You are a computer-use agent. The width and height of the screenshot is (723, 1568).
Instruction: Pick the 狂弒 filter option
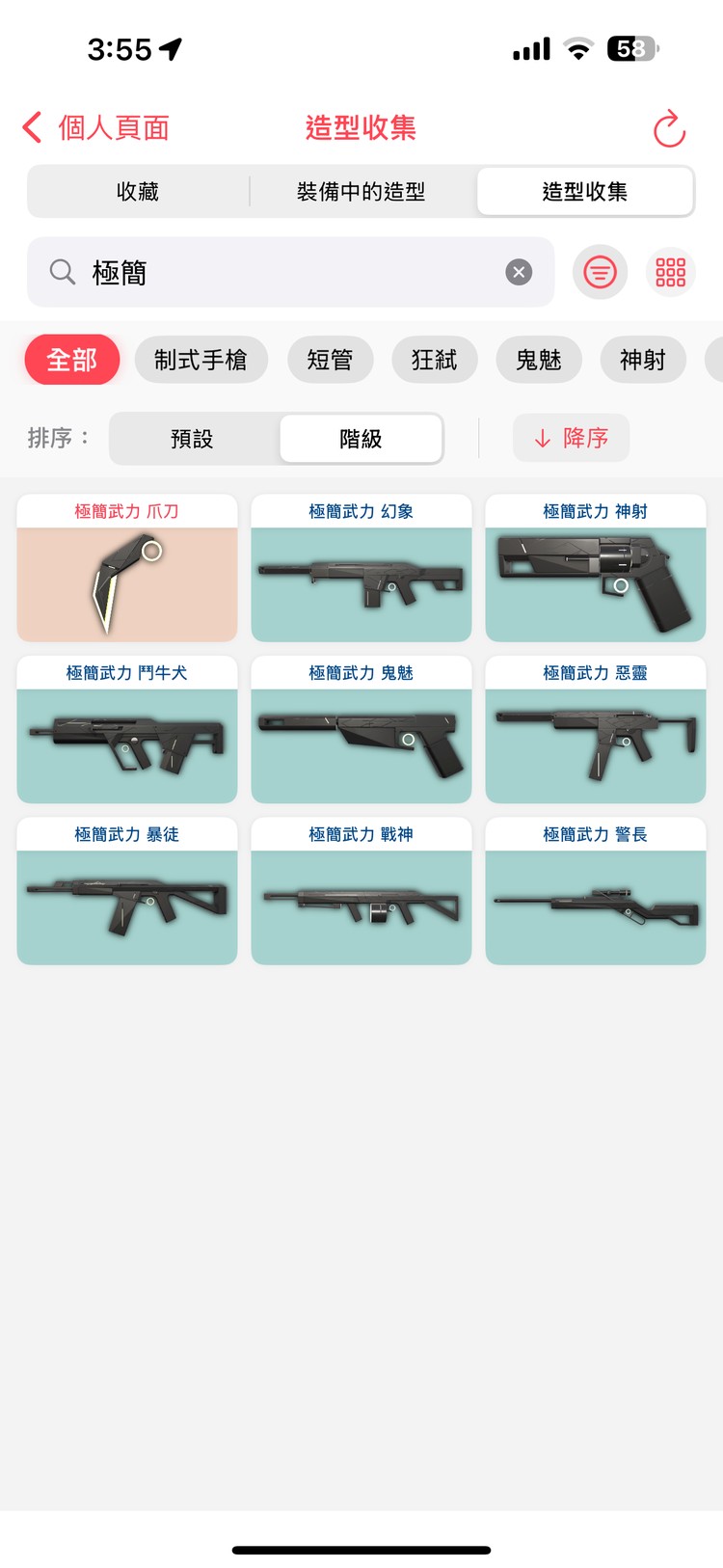[x=435, y=359]
